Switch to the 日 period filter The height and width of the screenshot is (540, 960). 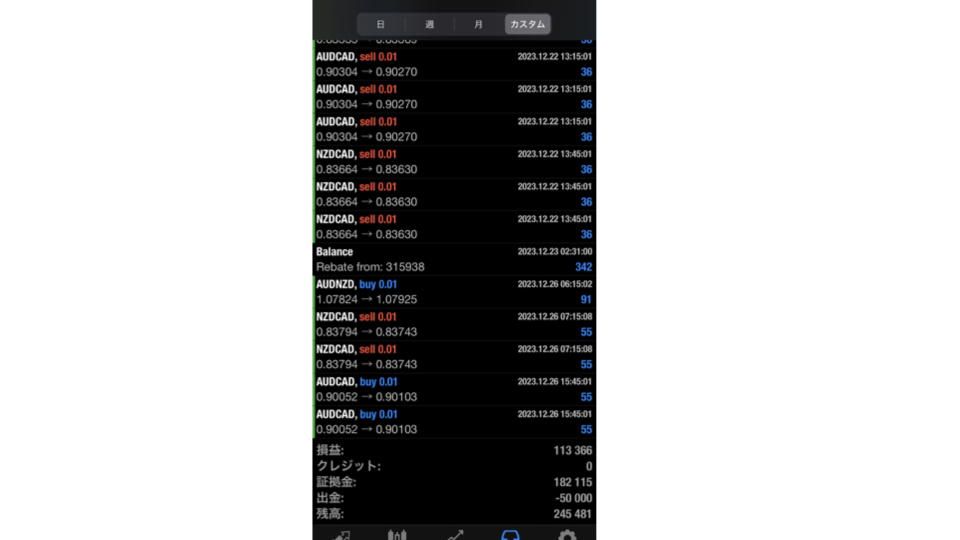point(381,24)
